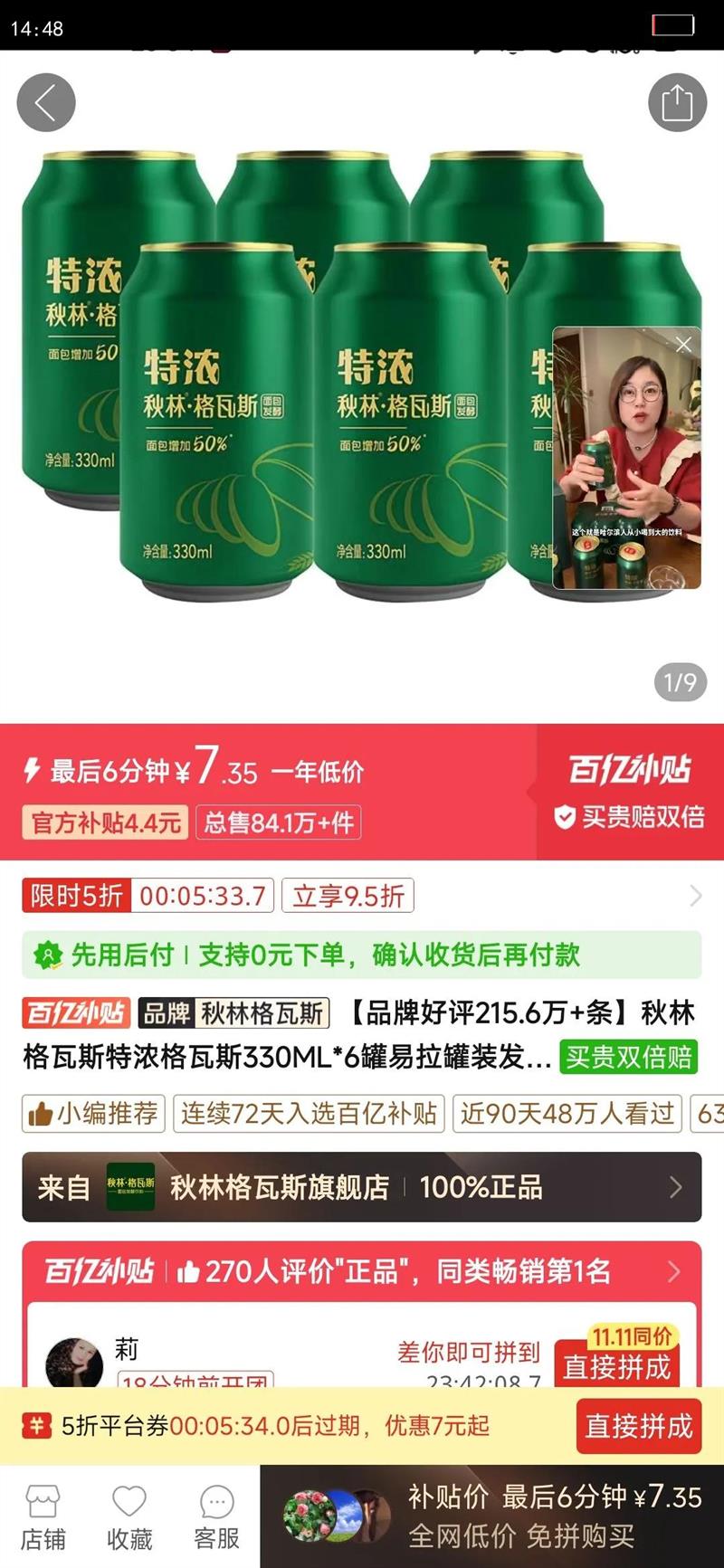The width and height of the screenshot is (724, 1568).
Task: Click the 品牌 brand label tag
Action: coord(163,1014)
